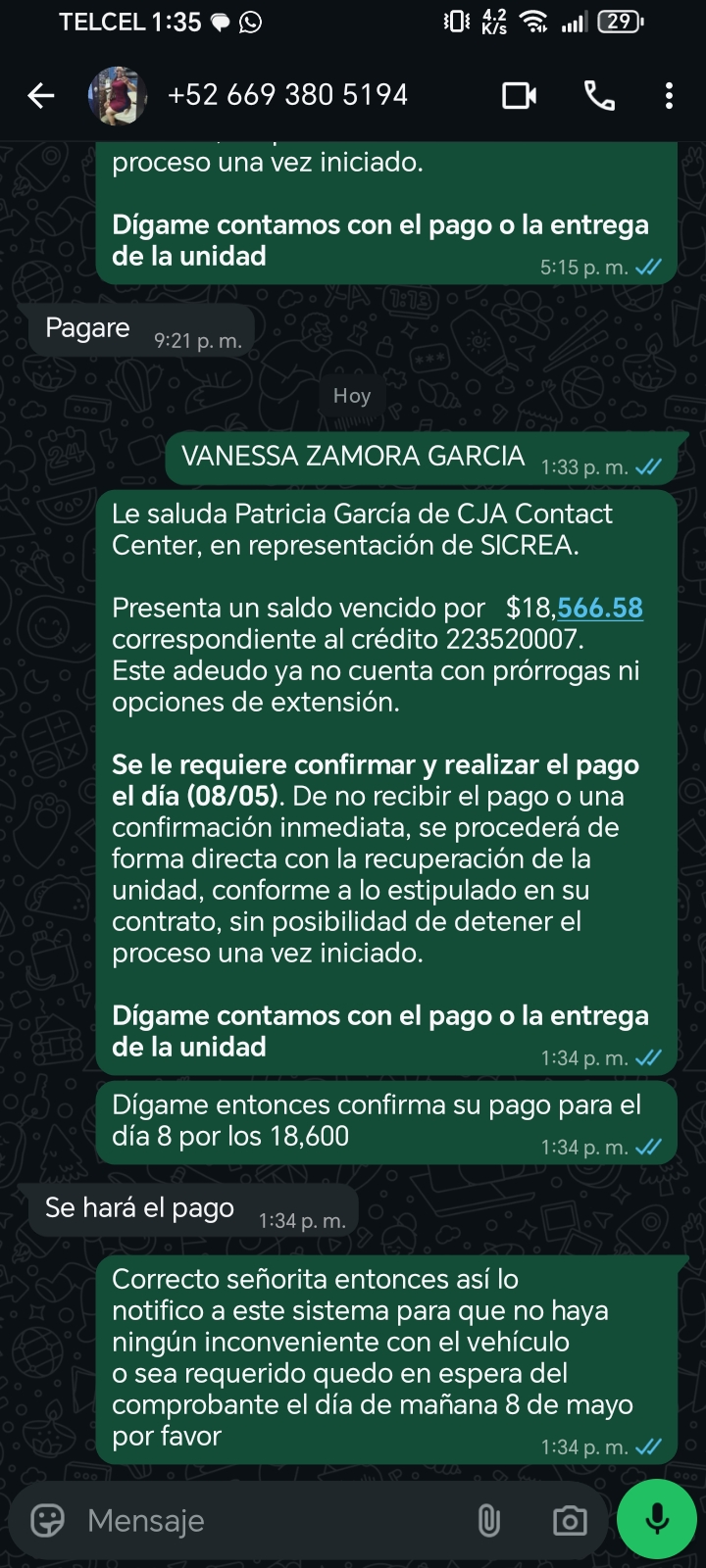Screen dimensions: 706x1568
Task: Start a video call
Action: pyautogui.click(x=520, y=95)
